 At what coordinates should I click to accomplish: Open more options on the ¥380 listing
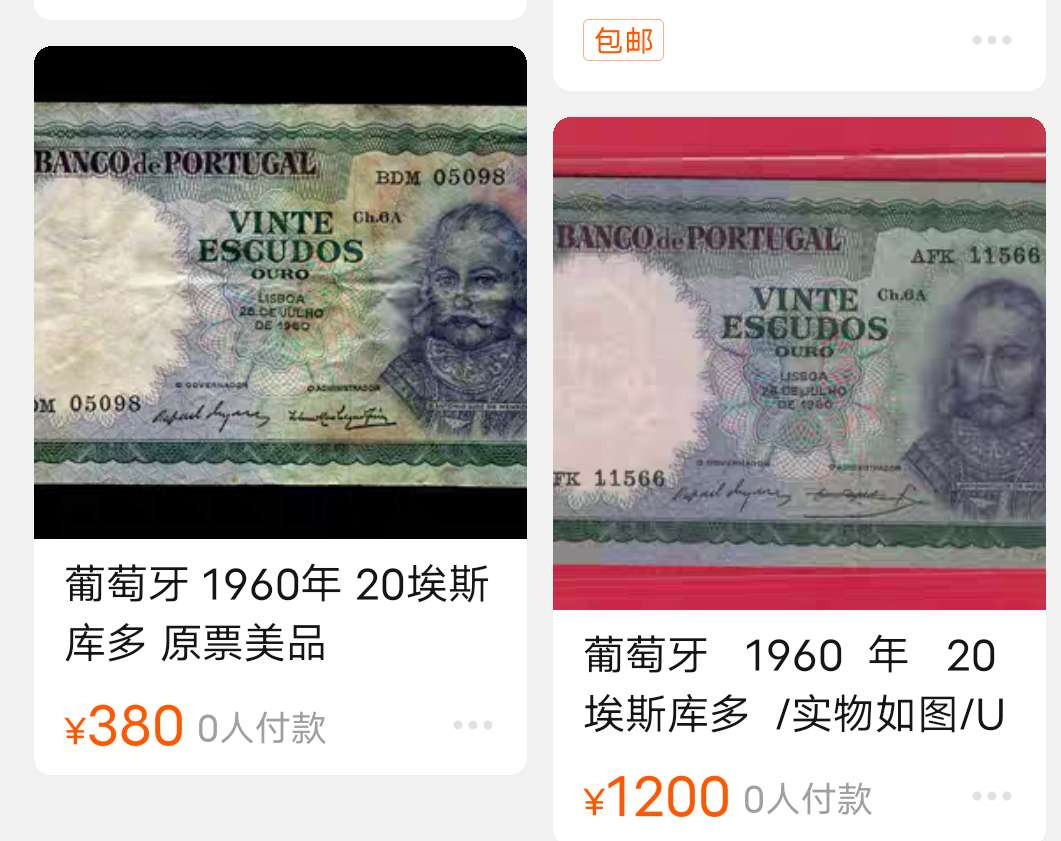pyautogui.click(x=472, y=725)
